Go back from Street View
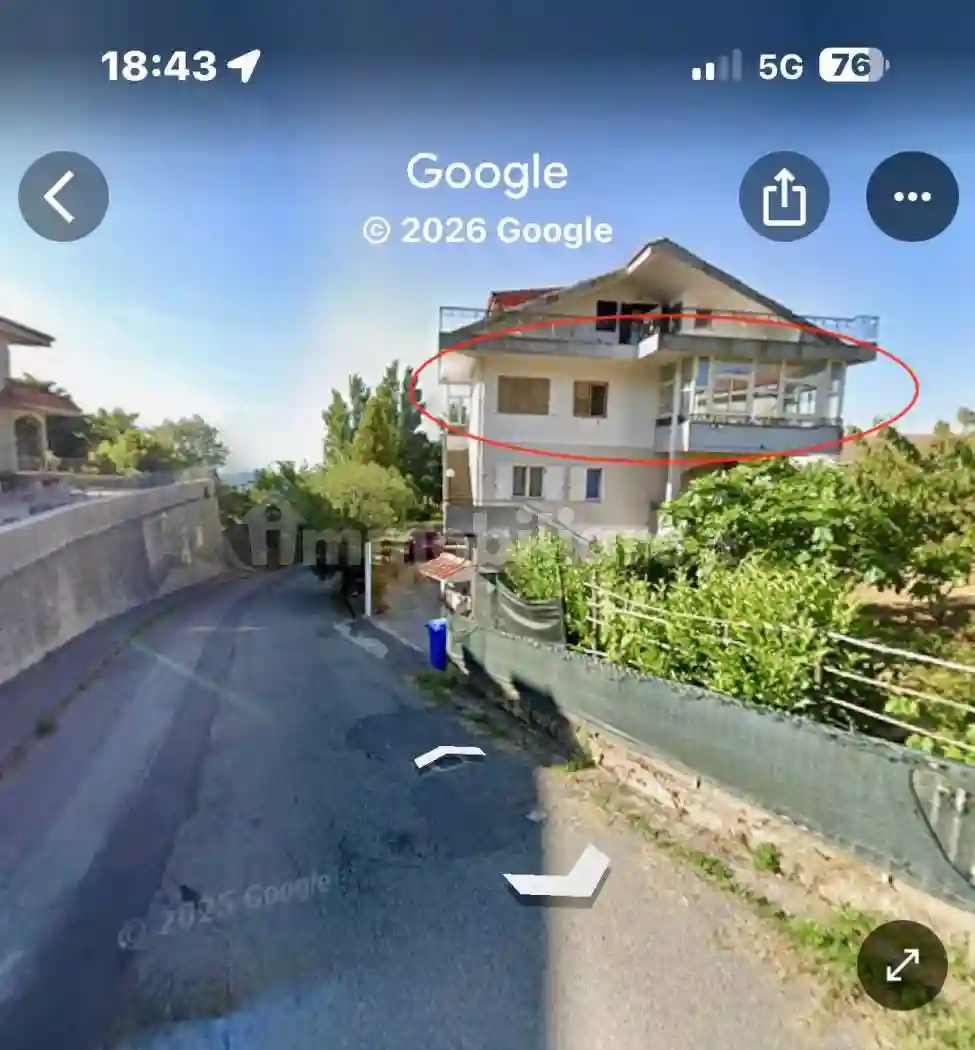 point(63,196)
